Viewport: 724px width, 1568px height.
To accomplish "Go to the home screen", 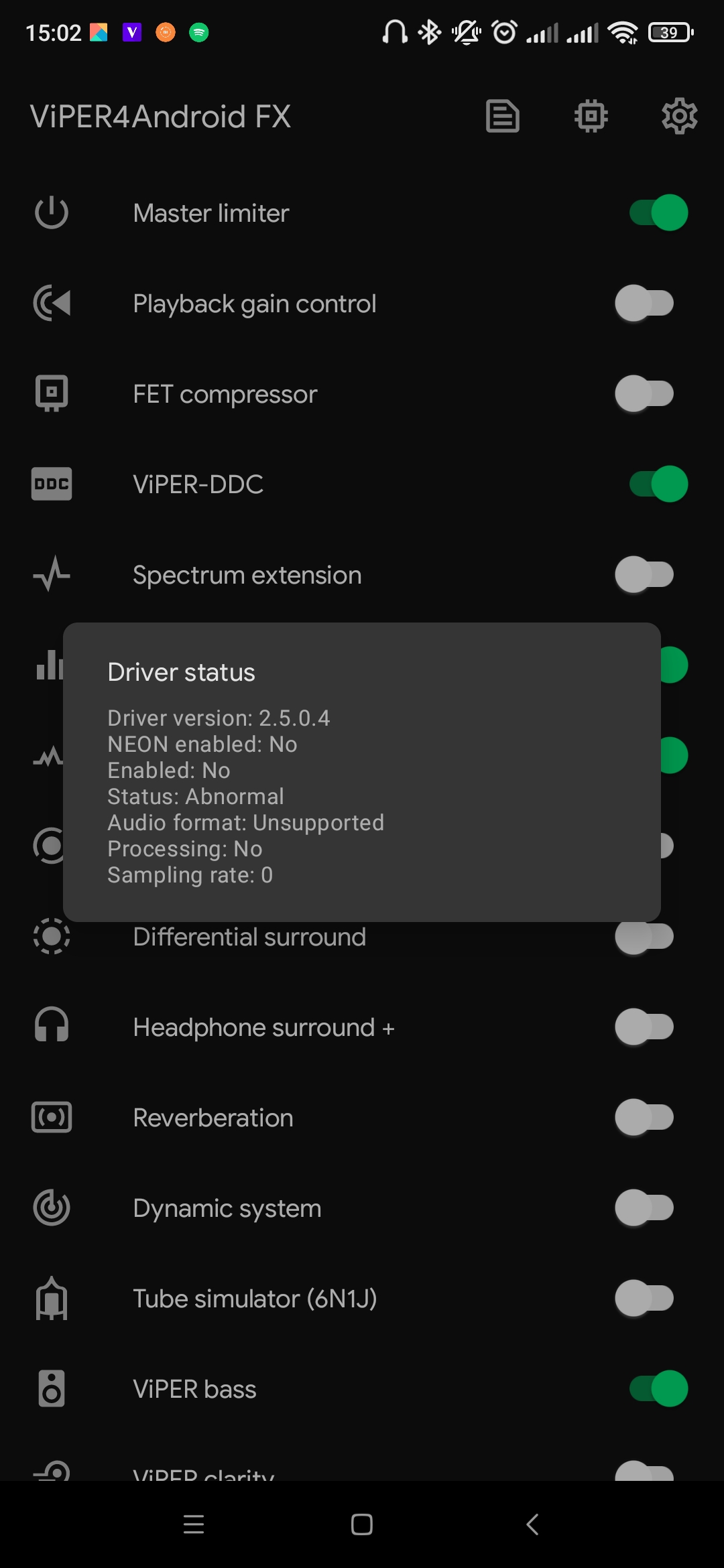I will pos(362,1524).
